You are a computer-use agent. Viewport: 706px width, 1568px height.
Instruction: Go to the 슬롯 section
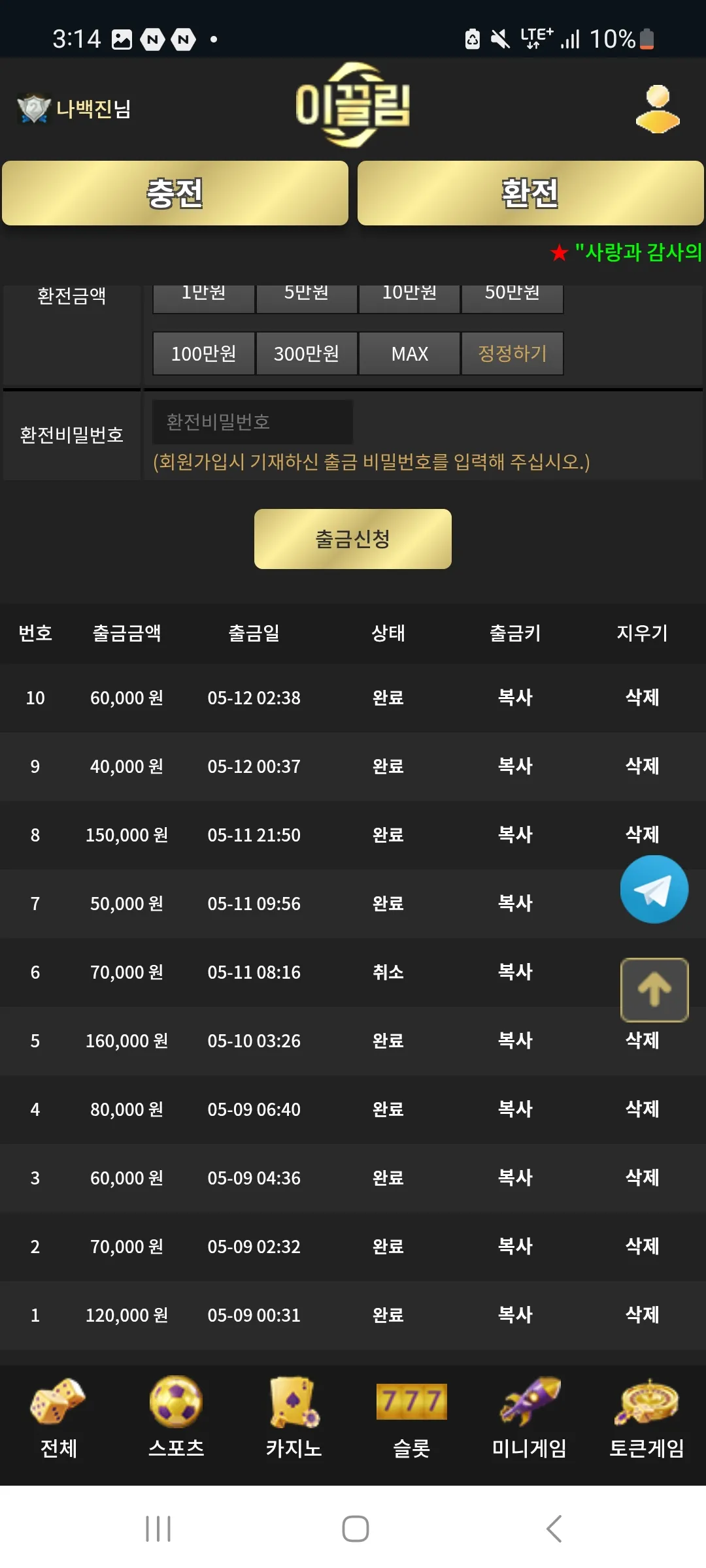click(412, 1417)
